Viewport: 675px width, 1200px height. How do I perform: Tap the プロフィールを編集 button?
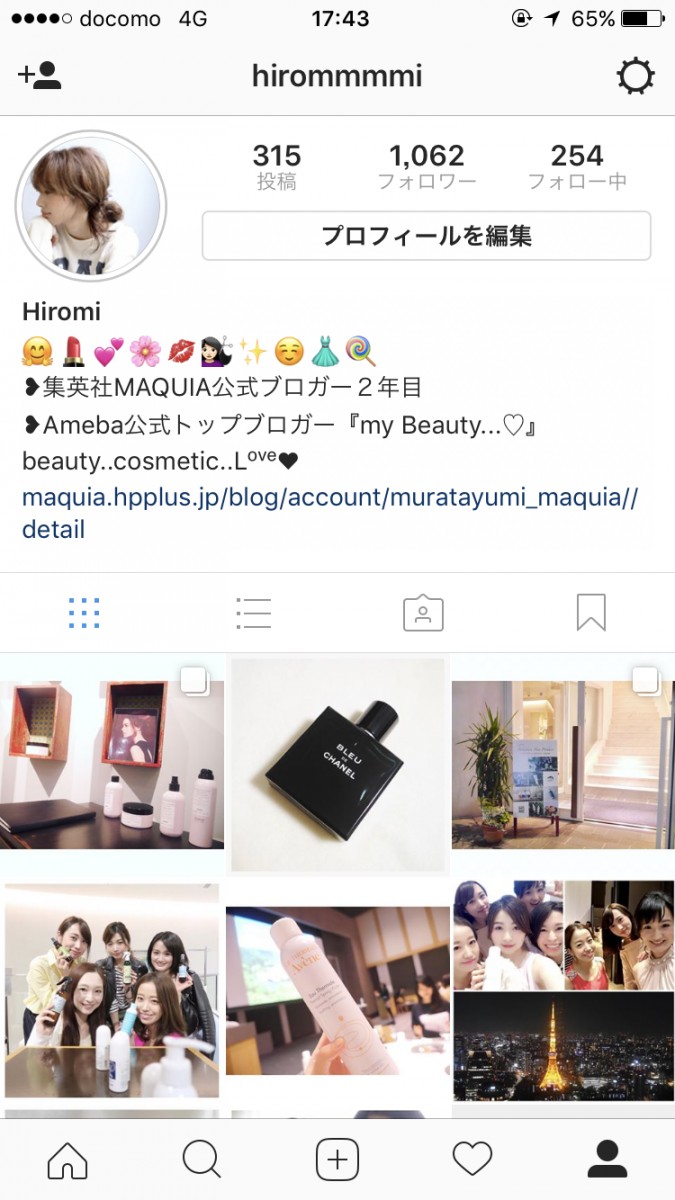tap(426, 236)
